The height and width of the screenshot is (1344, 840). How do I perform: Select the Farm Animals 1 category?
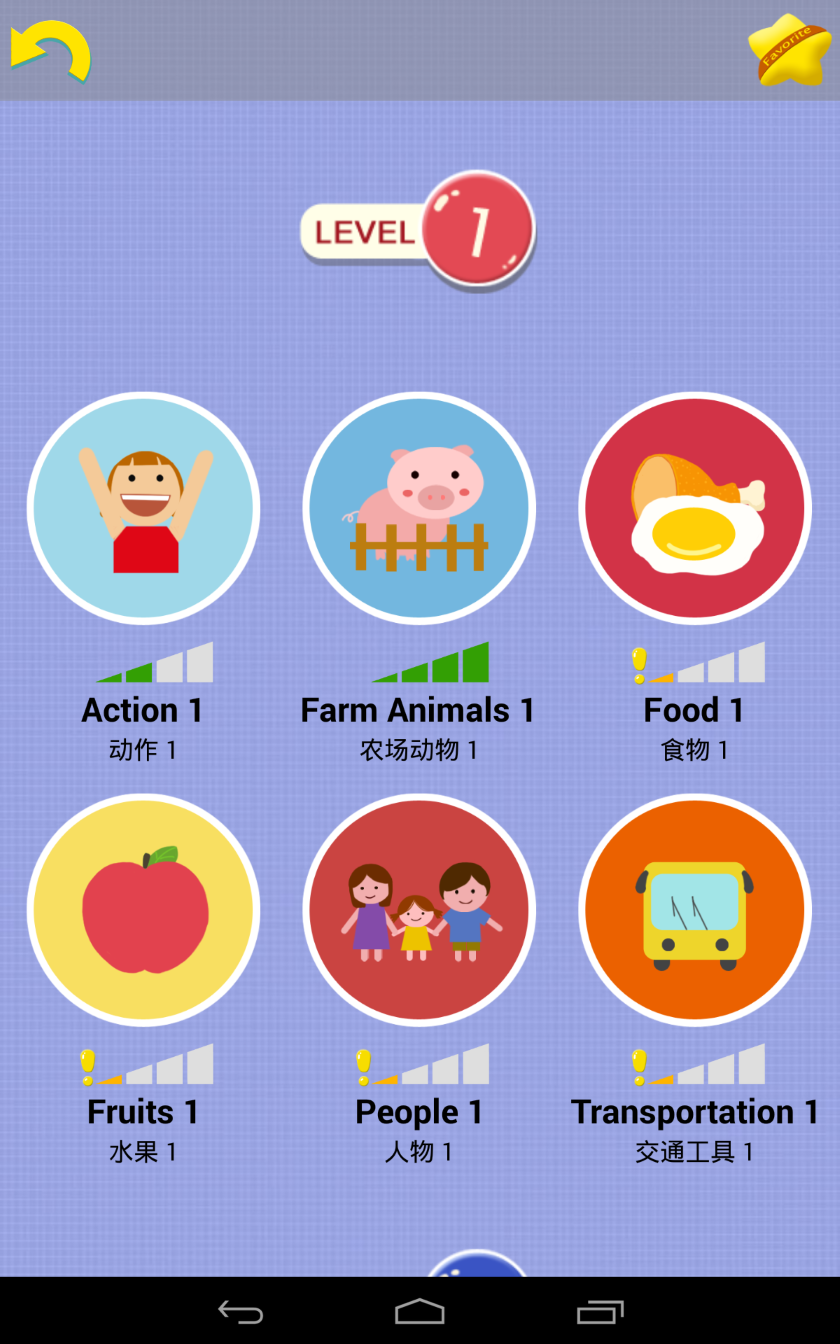coord(419,508)
